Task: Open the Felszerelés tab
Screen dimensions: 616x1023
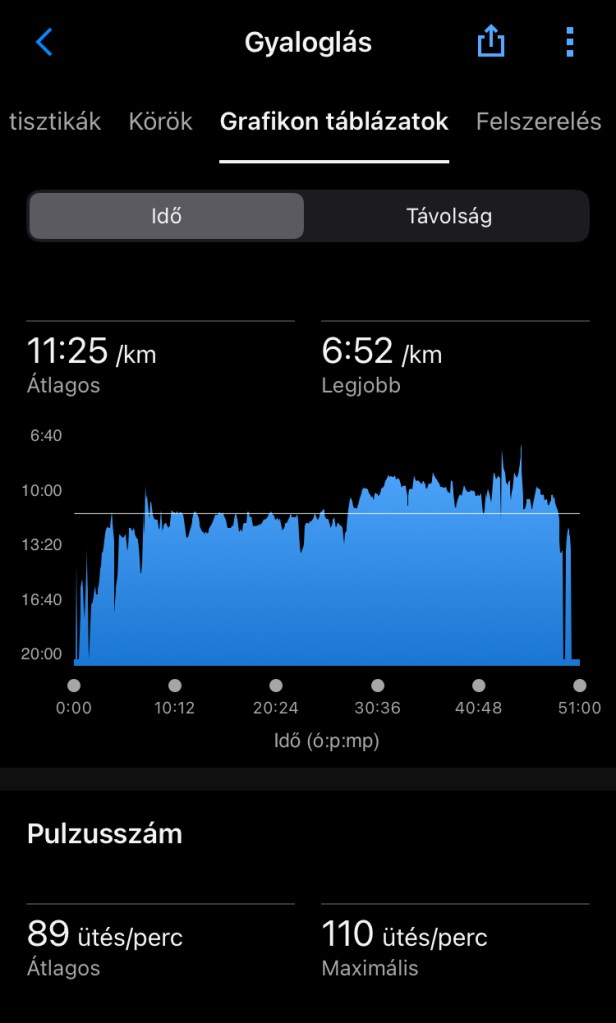Action: [538, 122]
